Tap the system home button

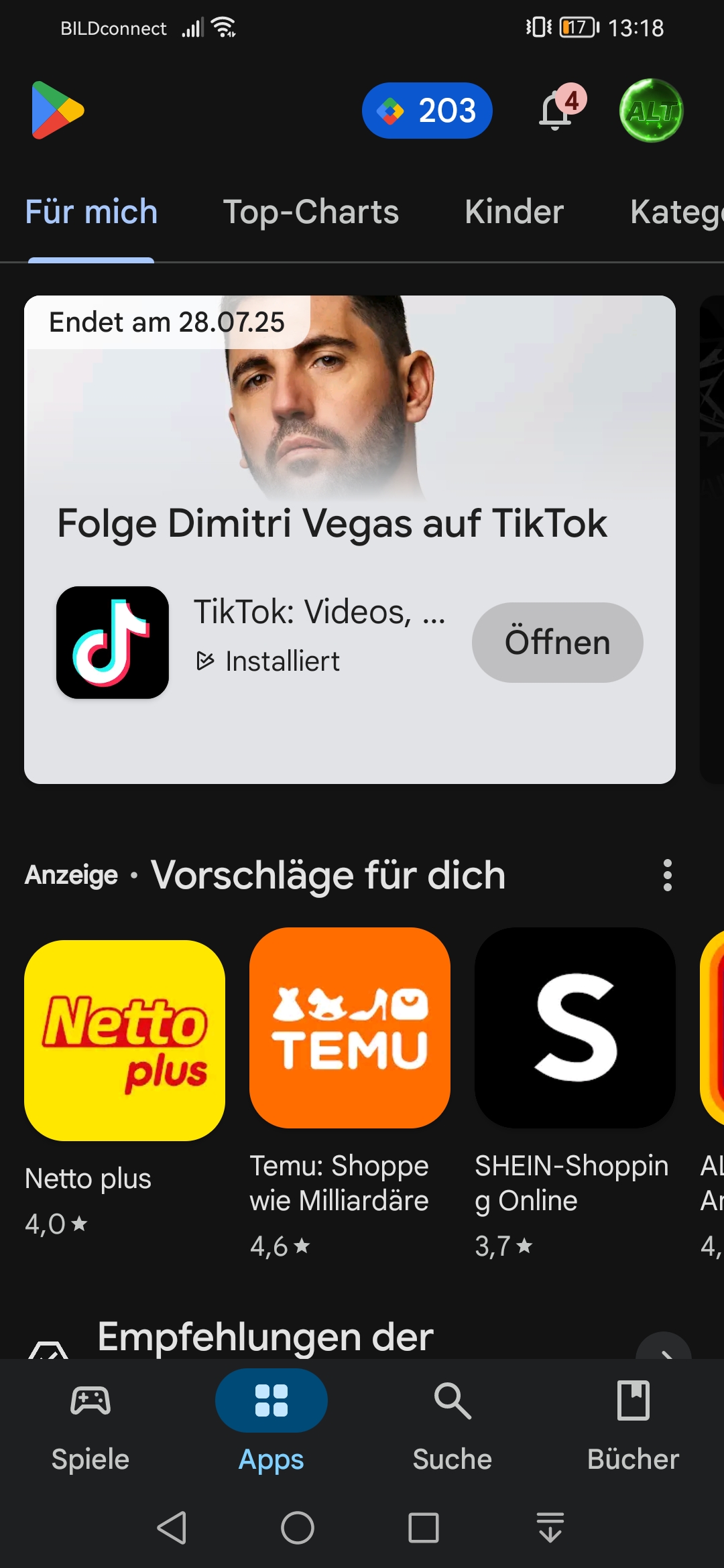click(297, 1528)
